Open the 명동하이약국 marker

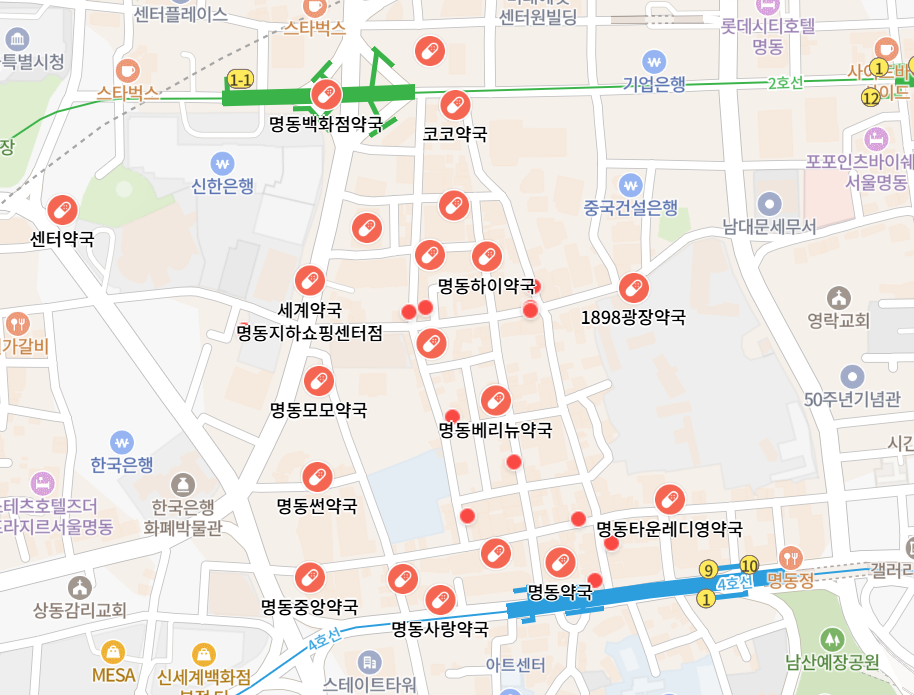pyautogui.click(x=486, y=256)
